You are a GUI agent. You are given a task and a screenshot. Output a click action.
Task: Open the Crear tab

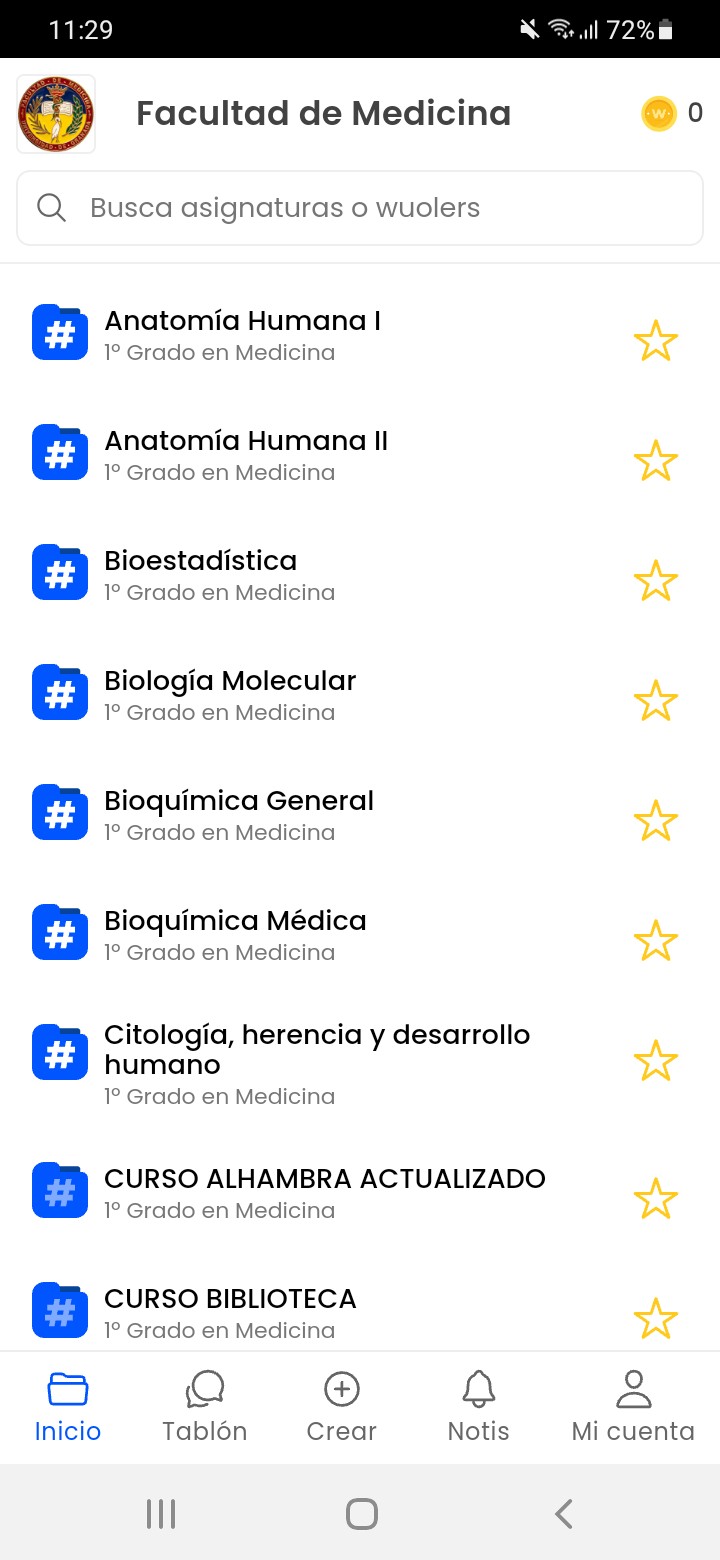pos(342,1407)
